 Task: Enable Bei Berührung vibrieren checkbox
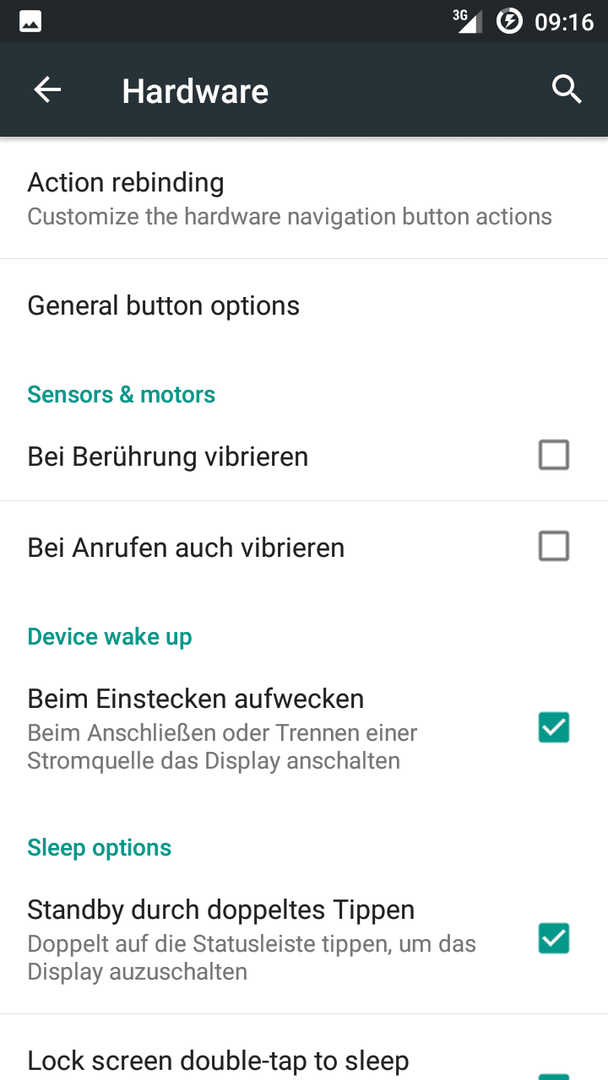pyautogui.click(x=554, y=455)
